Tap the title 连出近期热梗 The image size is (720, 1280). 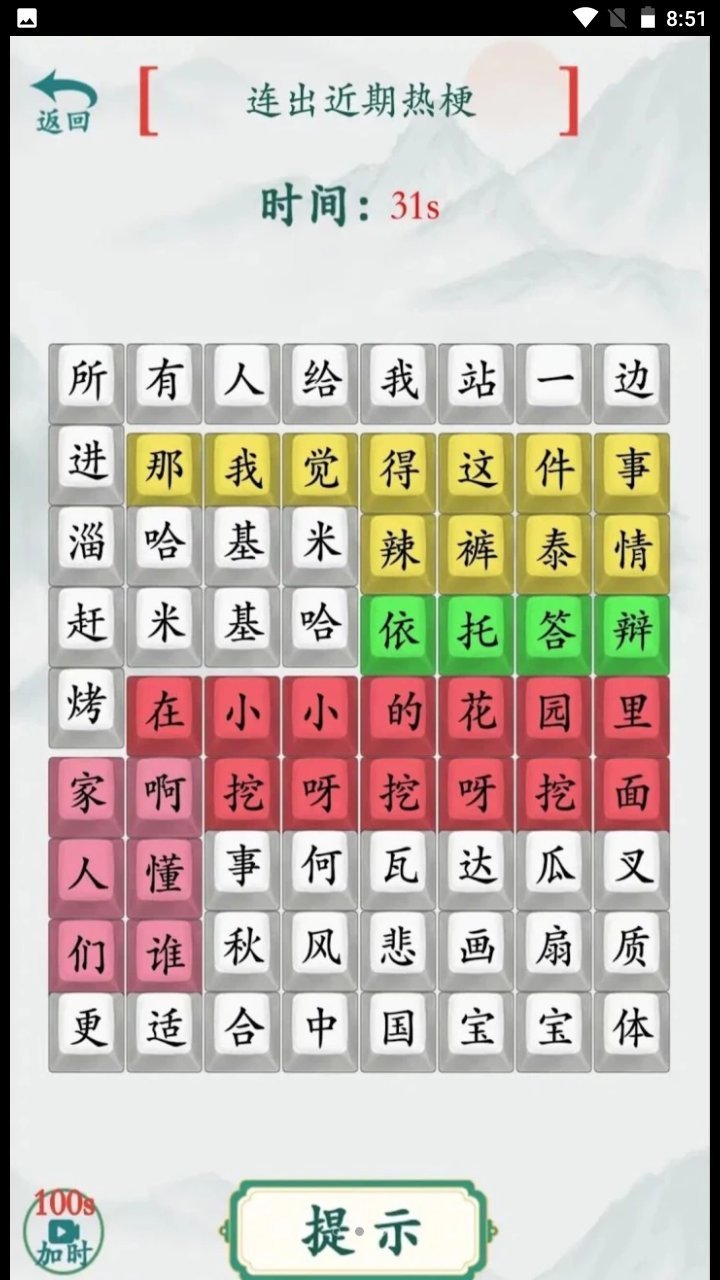click(x=360, y=100)
